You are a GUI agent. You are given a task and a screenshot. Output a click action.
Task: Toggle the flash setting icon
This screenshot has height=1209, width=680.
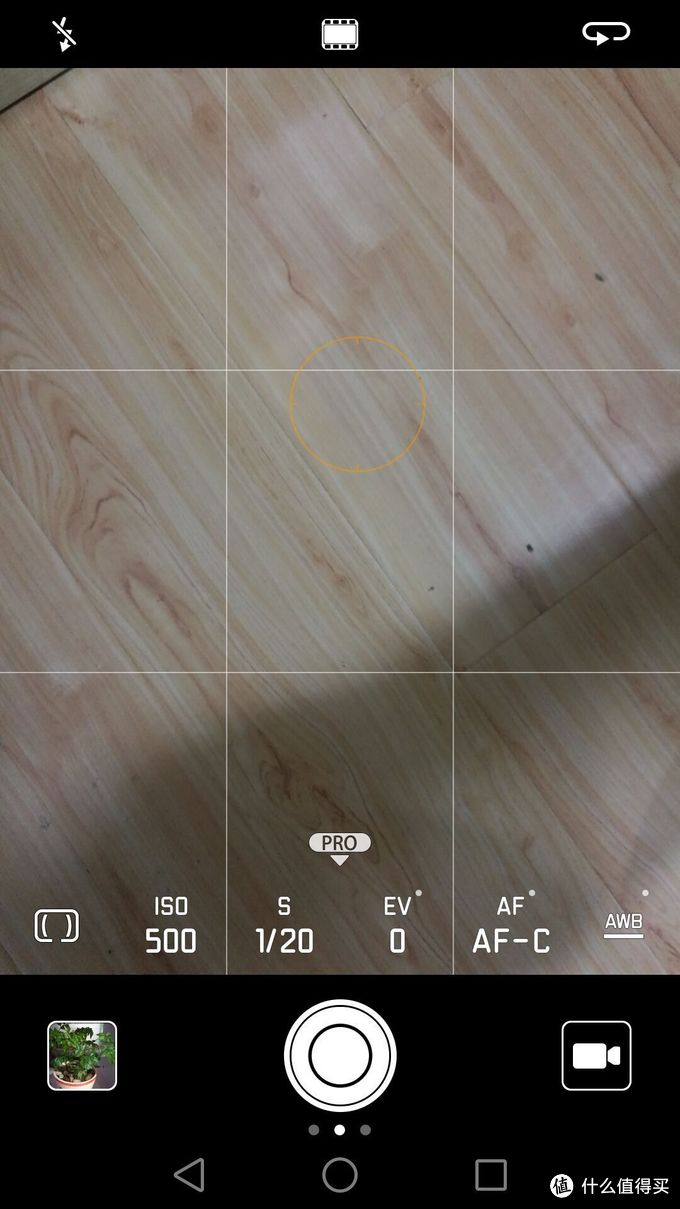point(65,34)
